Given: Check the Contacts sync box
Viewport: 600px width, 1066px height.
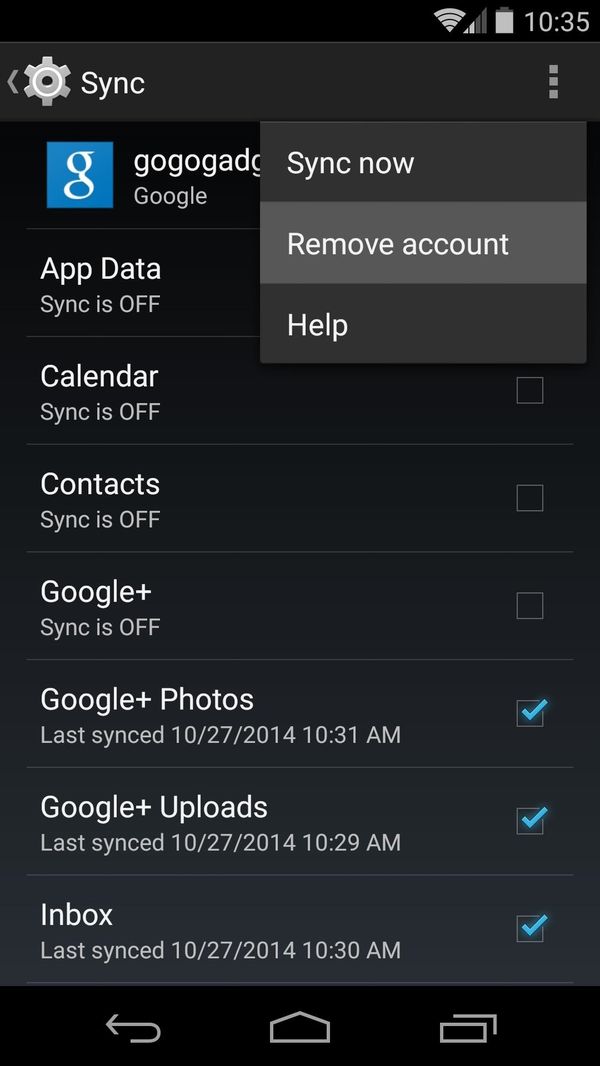Looking at the screenshot, I should pos(529,498).
